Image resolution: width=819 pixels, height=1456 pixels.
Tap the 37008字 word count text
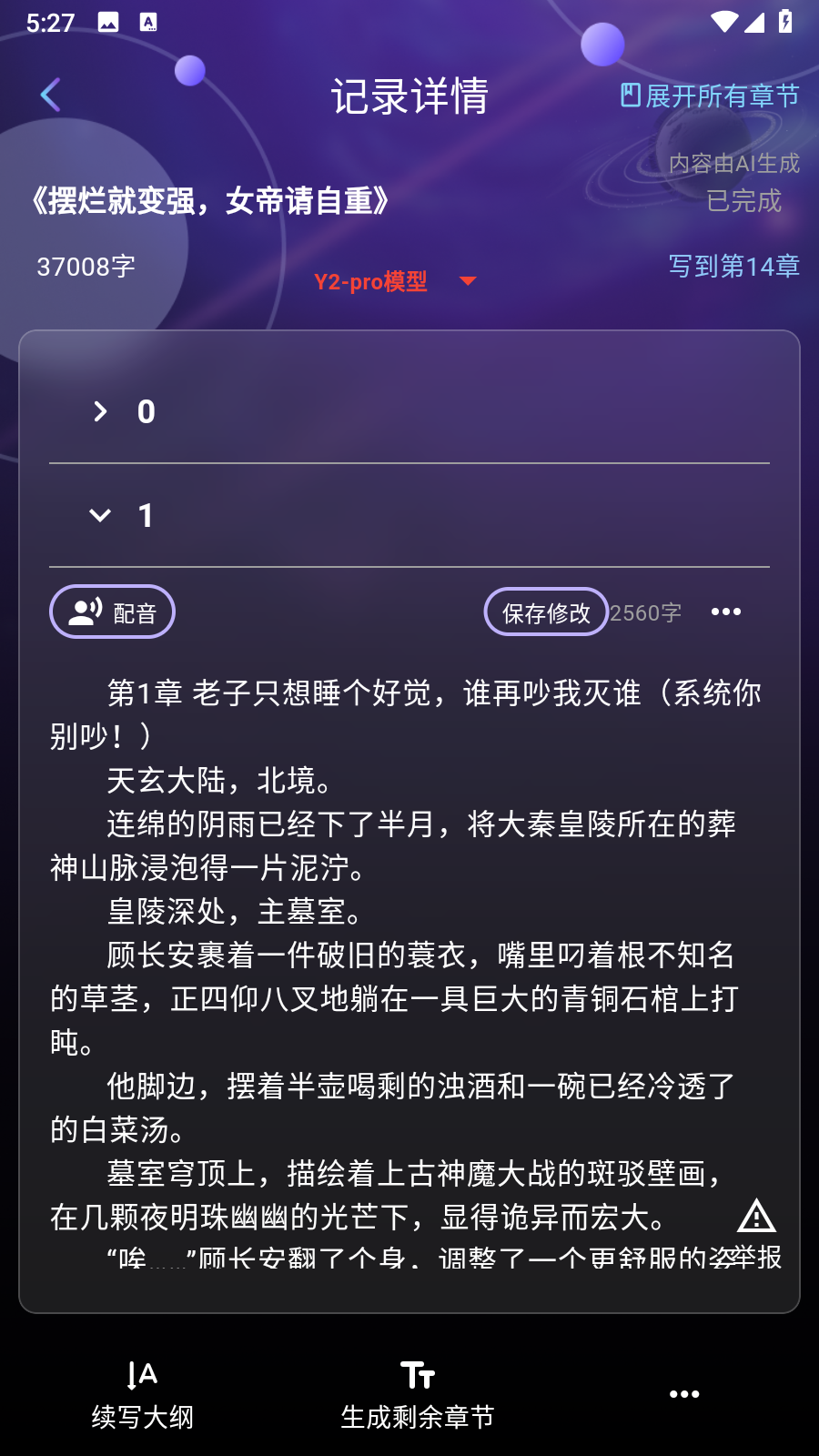pos(86,267)
